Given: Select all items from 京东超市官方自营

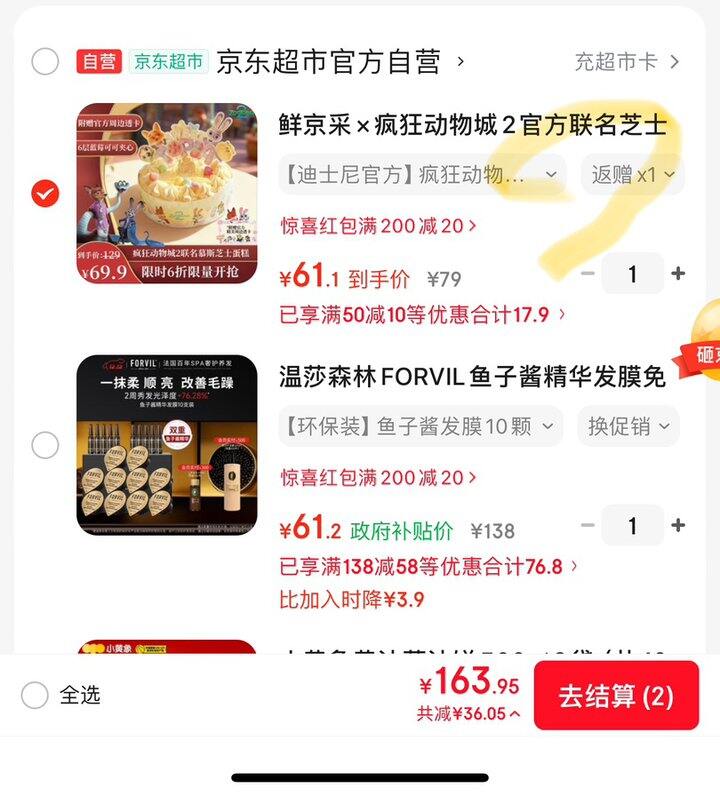Looking at the screenshot, I should point(45,61).
